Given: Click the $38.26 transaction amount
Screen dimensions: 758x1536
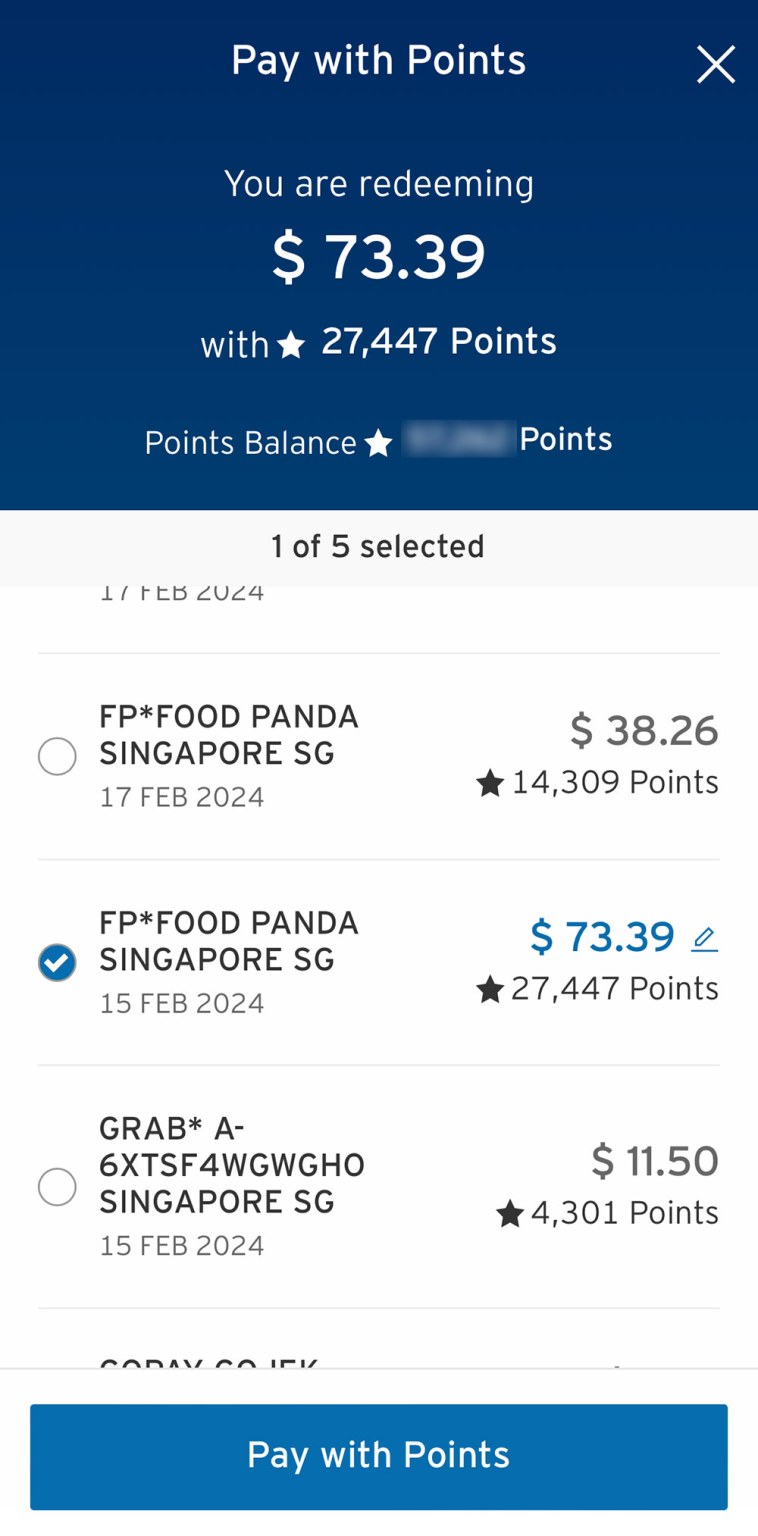Looking at the screenshot, I should tap(645, 732).
